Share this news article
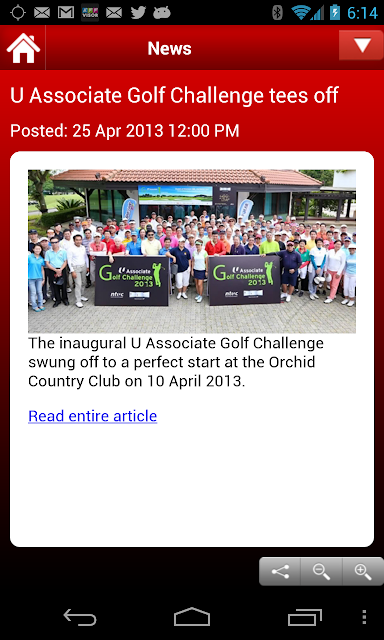The height and width of the screenshot is (640, 384). [x=280, y=572]
